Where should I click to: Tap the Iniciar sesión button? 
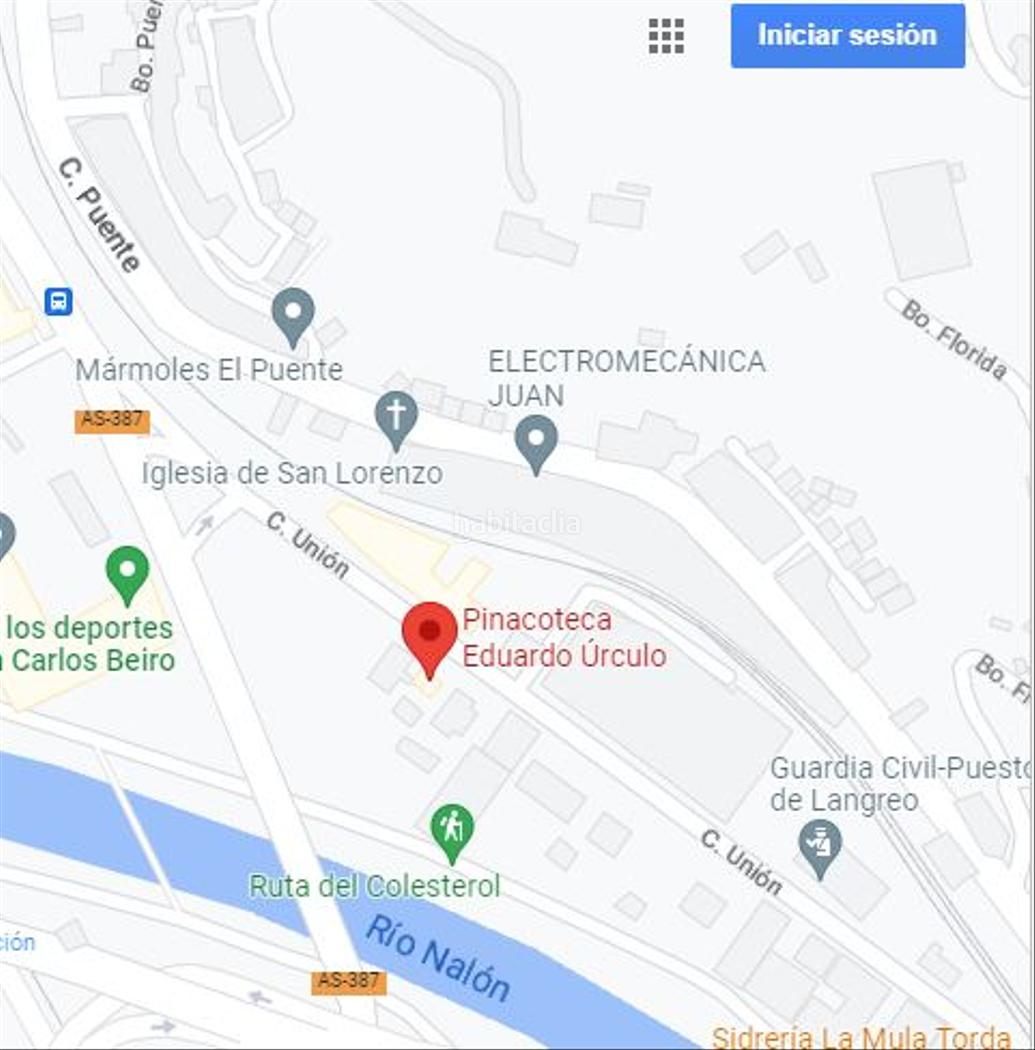point(847,36)
